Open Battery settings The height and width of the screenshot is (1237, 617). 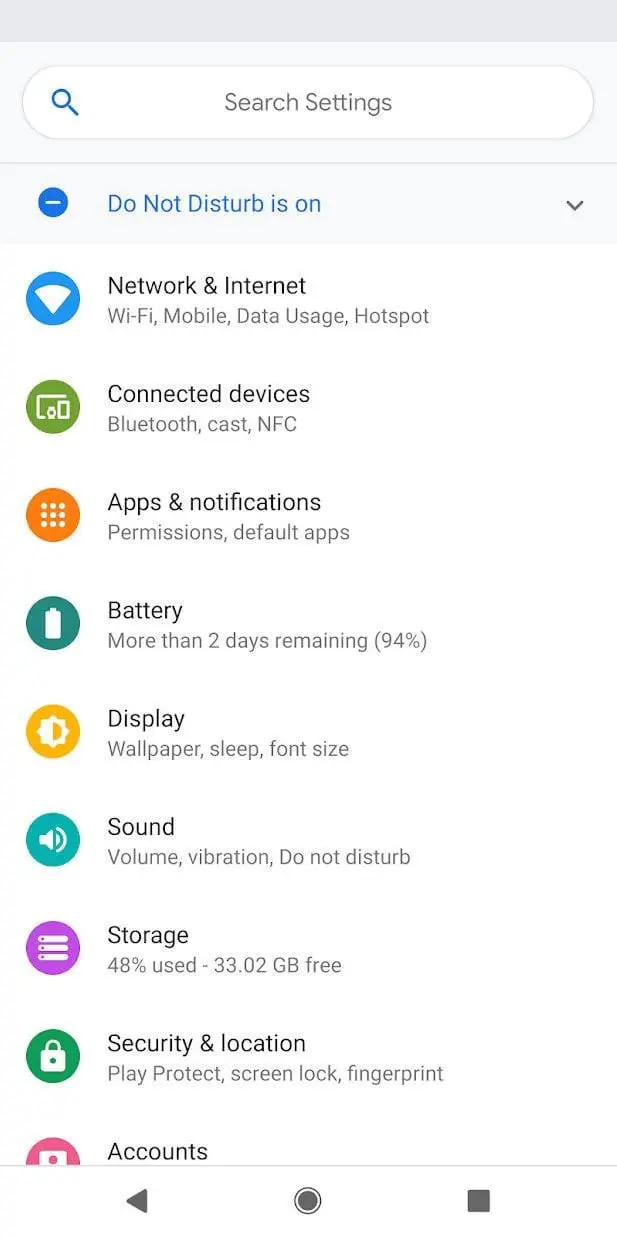pyautogui.click(x=308, y=623)
